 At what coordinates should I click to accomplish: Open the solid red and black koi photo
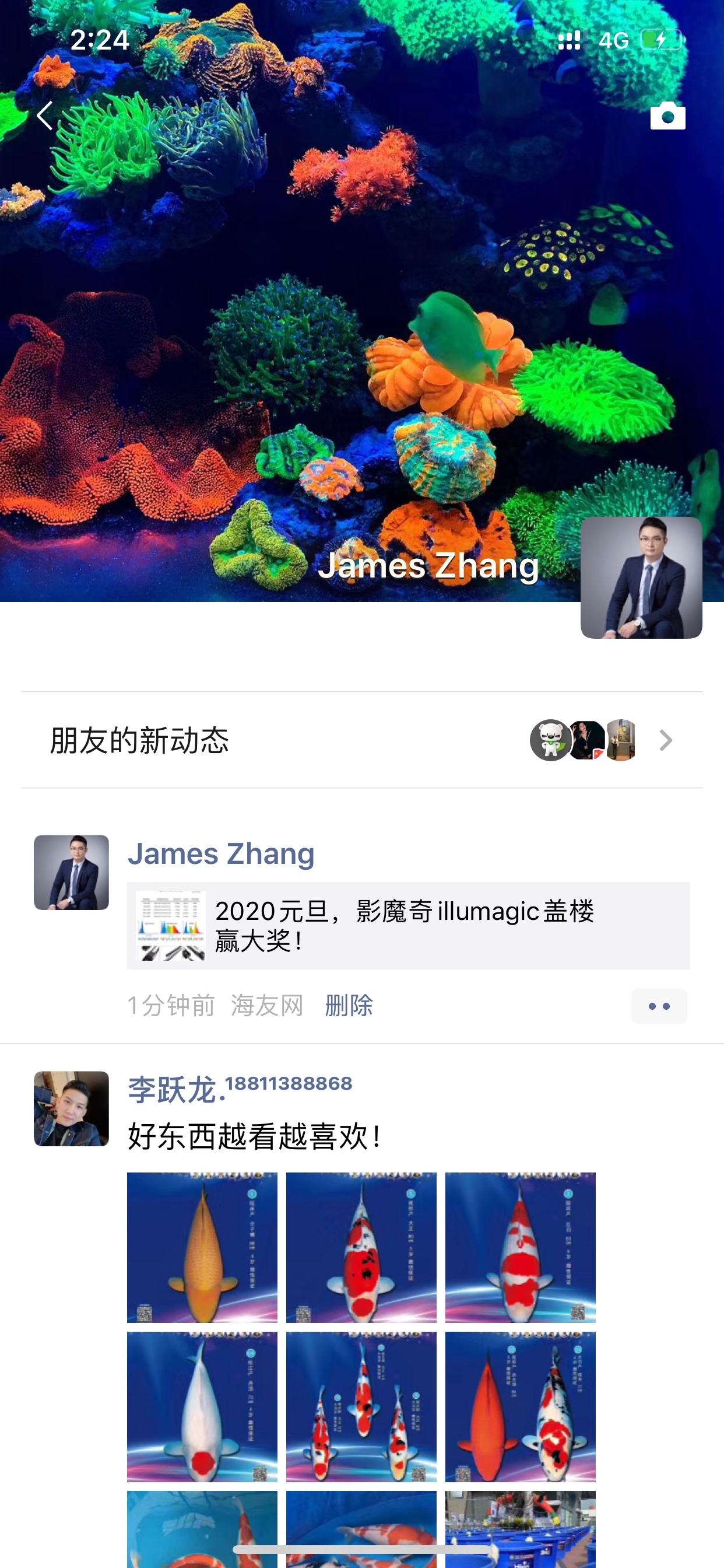(520, 1406)
